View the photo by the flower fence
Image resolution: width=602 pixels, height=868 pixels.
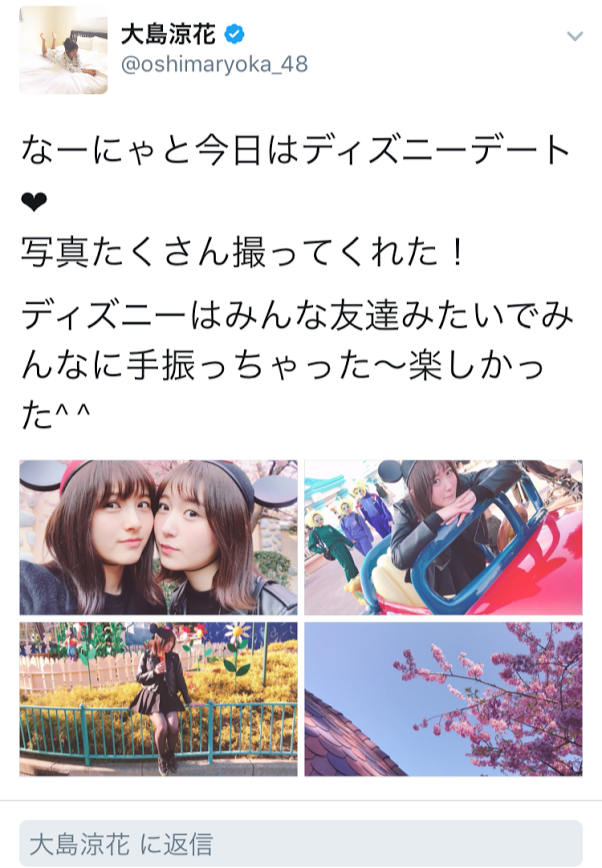click(x=159, y=699)
